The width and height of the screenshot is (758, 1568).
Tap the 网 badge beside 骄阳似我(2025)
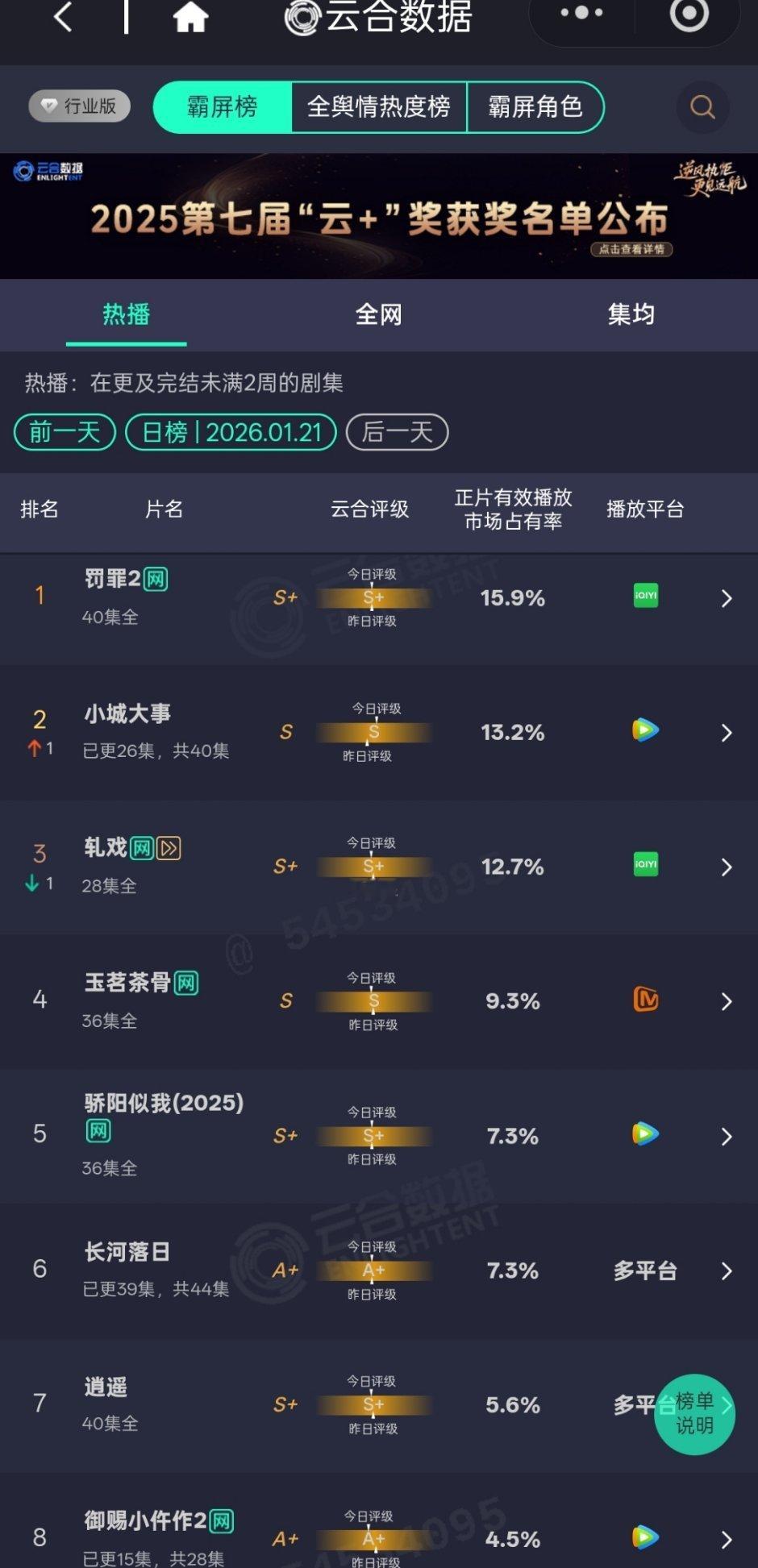97,1131
